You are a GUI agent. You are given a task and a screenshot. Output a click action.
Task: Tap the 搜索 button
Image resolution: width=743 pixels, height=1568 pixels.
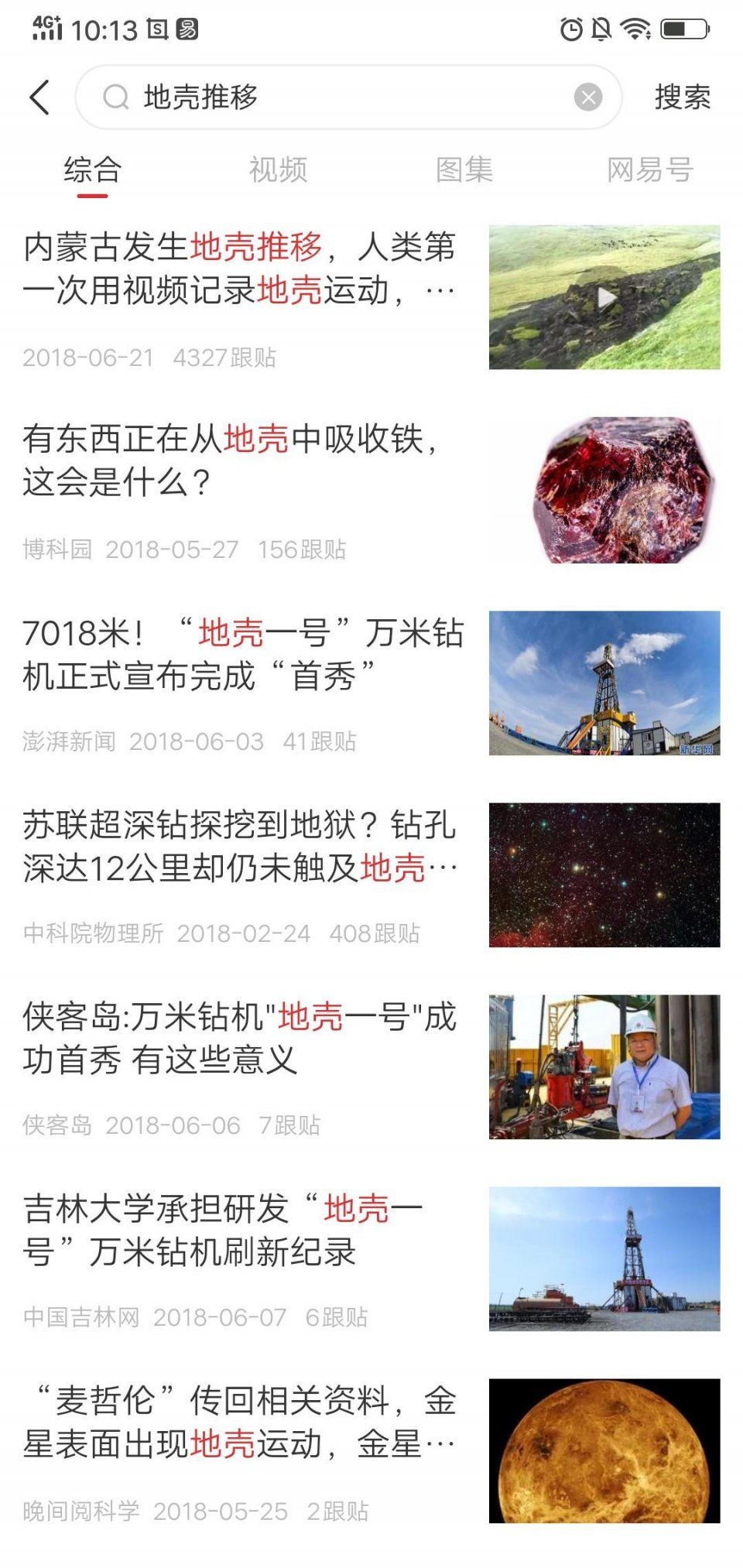coord(681,98)
